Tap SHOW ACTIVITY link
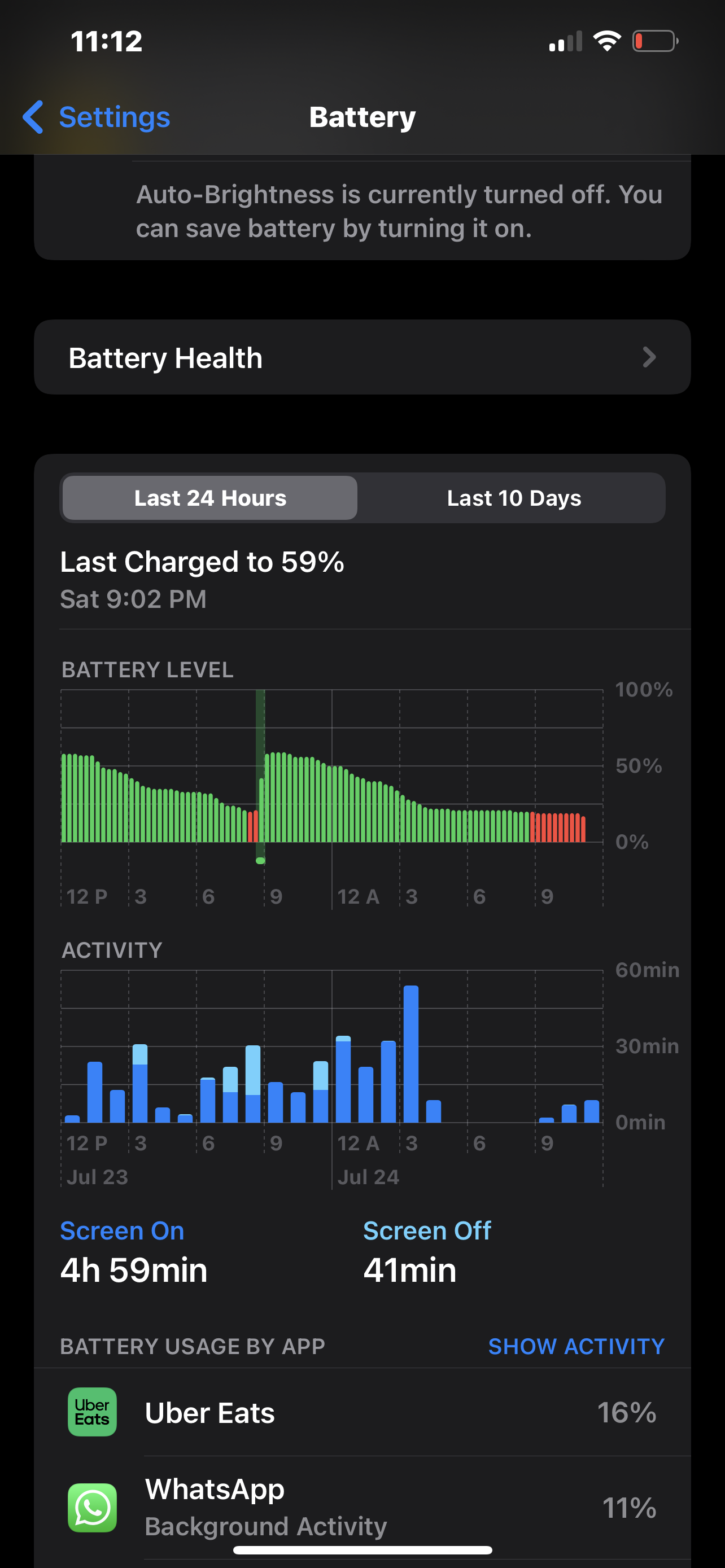 click(575, 1346)
